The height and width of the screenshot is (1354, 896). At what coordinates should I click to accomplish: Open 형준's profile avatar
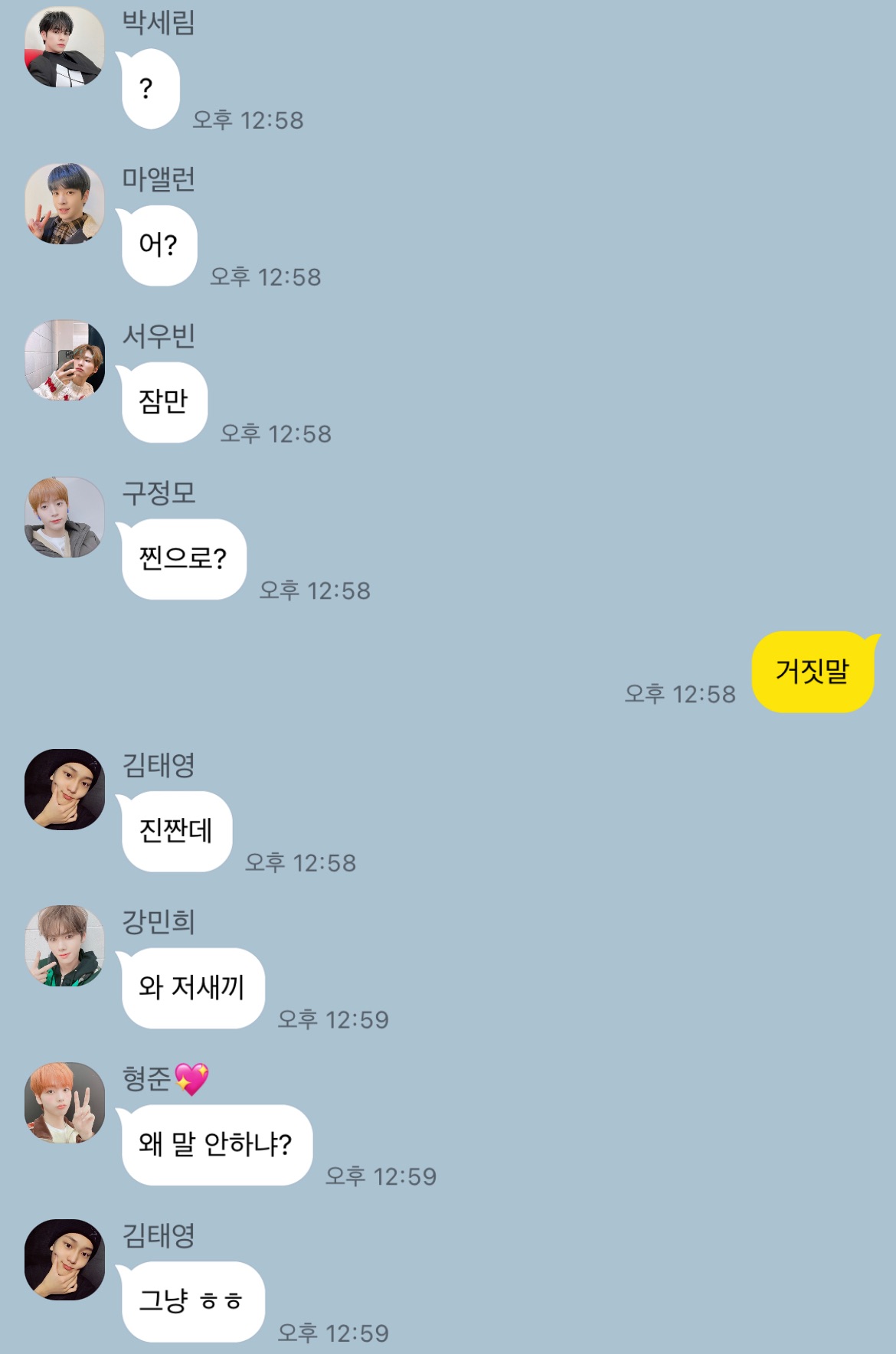(64, 1103)
